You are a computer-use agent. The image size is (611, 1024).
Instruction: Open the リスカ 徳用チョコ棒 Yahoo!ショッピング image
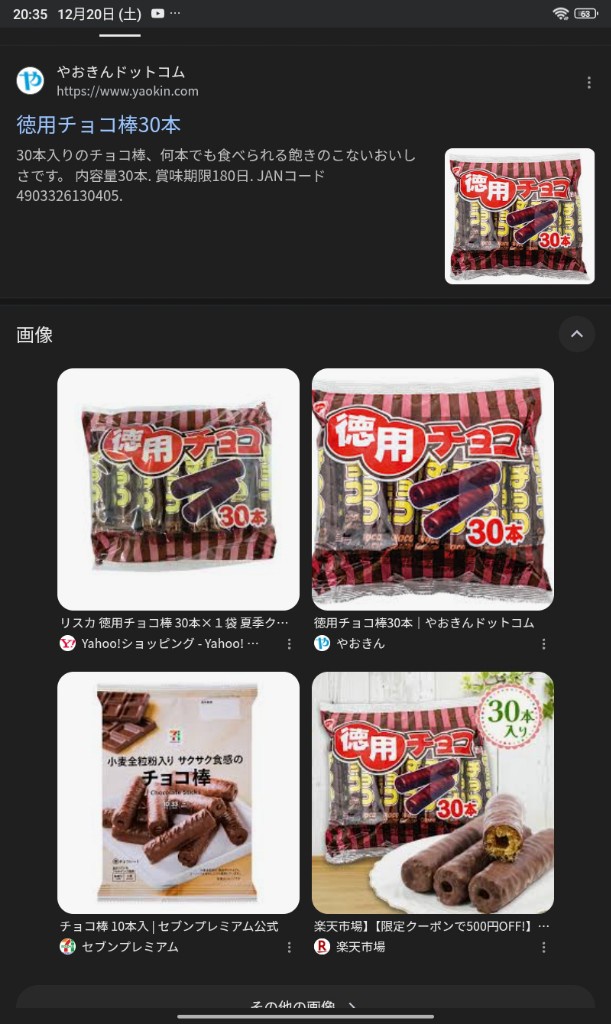[x=178, y=489]
